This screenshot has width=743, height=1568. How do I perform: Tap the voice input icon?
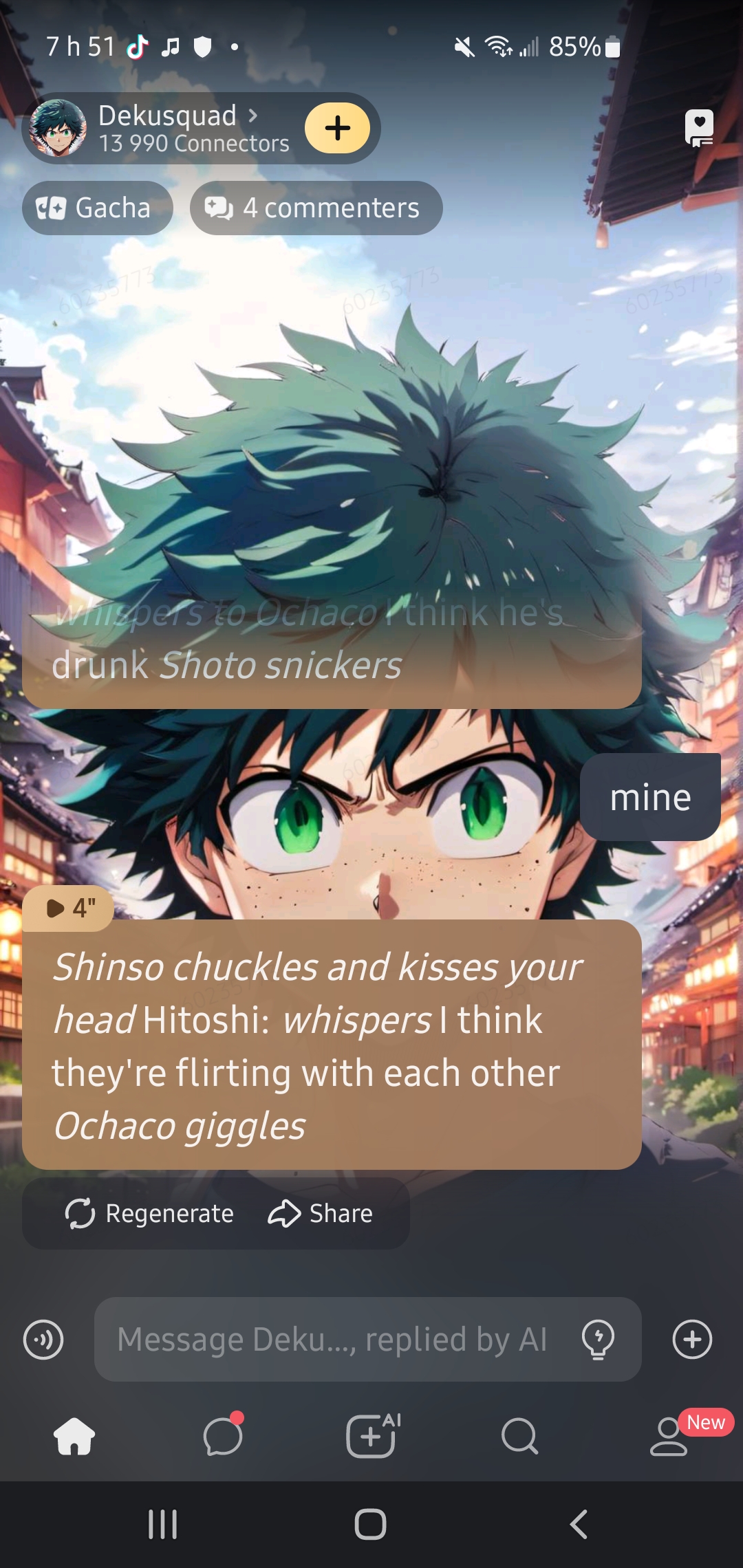point(43,1340)
